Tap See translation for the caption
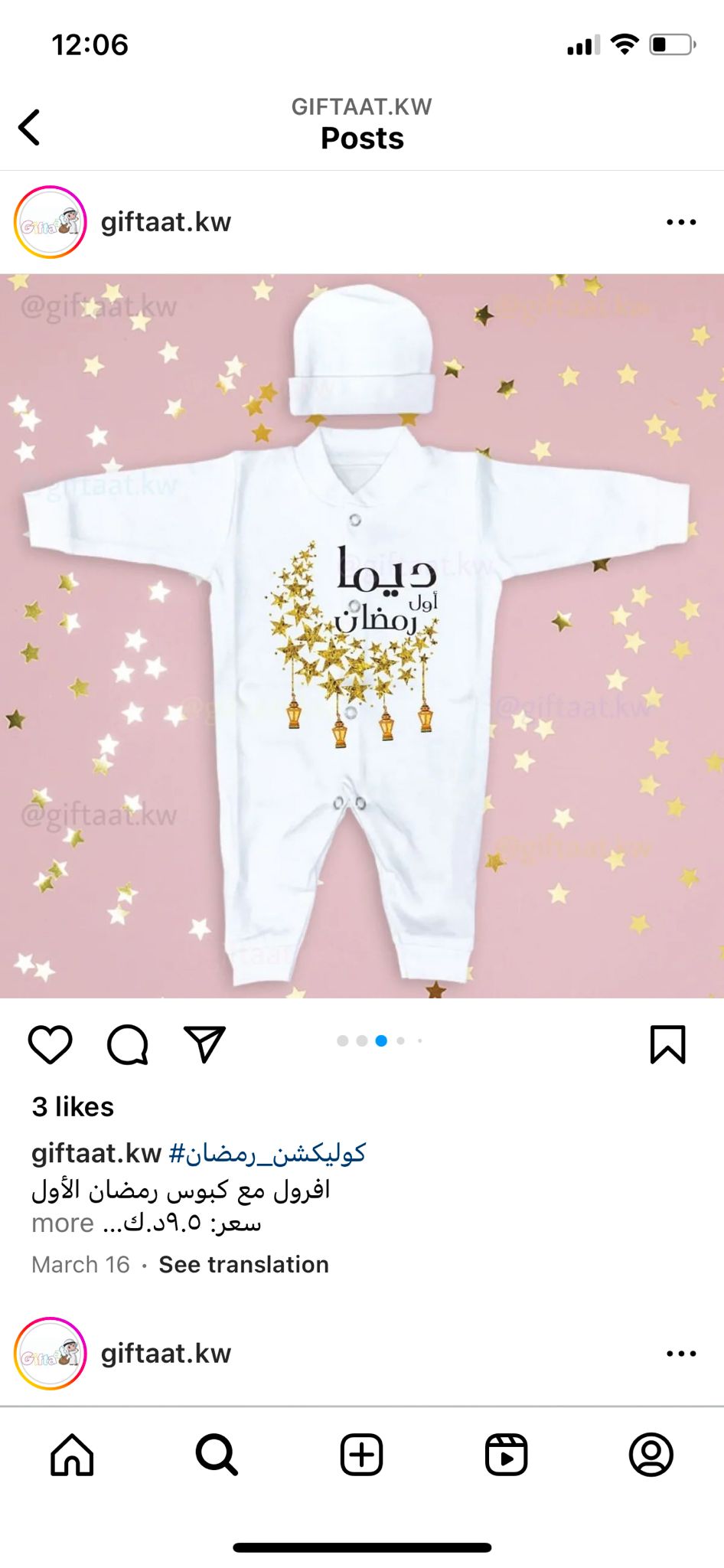724x1568 pixels. point(243,1264)
